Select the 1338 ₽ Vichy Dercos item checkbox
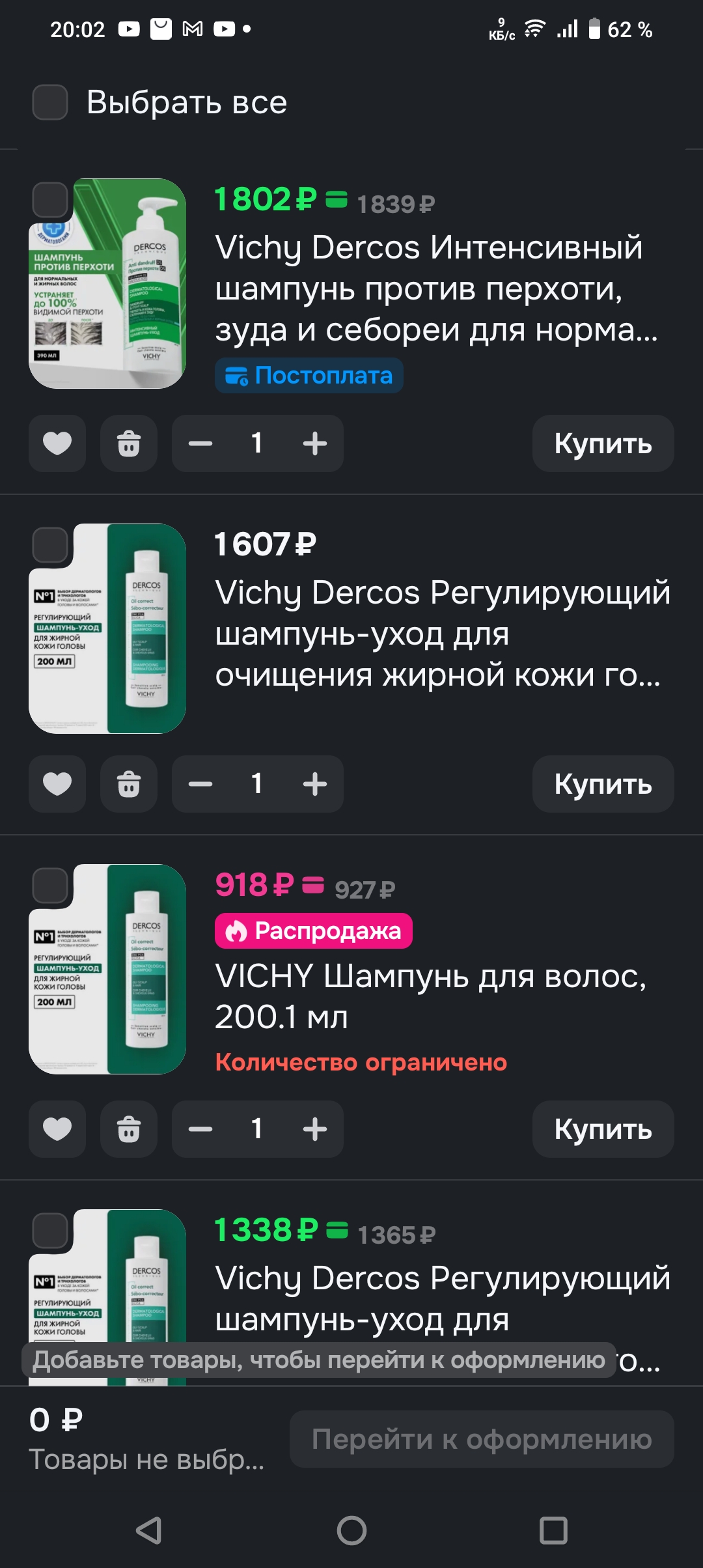Screen dimensions: 703x1568 50,1231
